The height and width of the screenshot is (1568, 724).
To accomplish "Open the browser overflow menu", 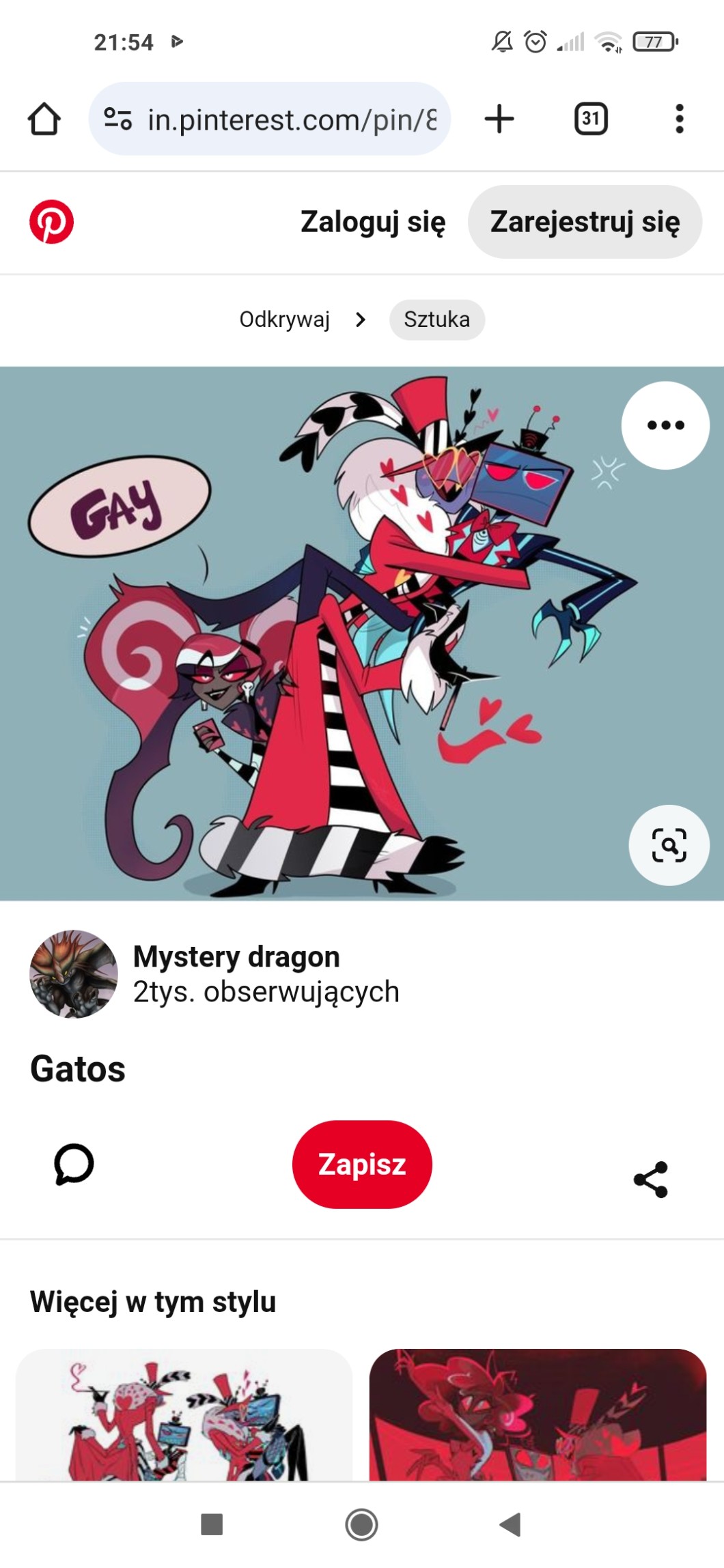I will [x=679, y=119].
